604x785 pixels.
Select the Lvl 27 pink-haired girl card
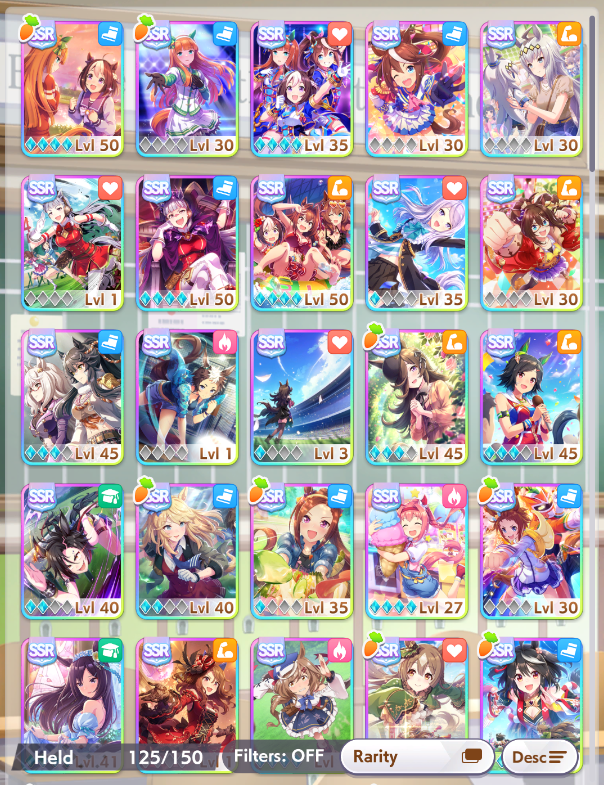tap(415, 549)
